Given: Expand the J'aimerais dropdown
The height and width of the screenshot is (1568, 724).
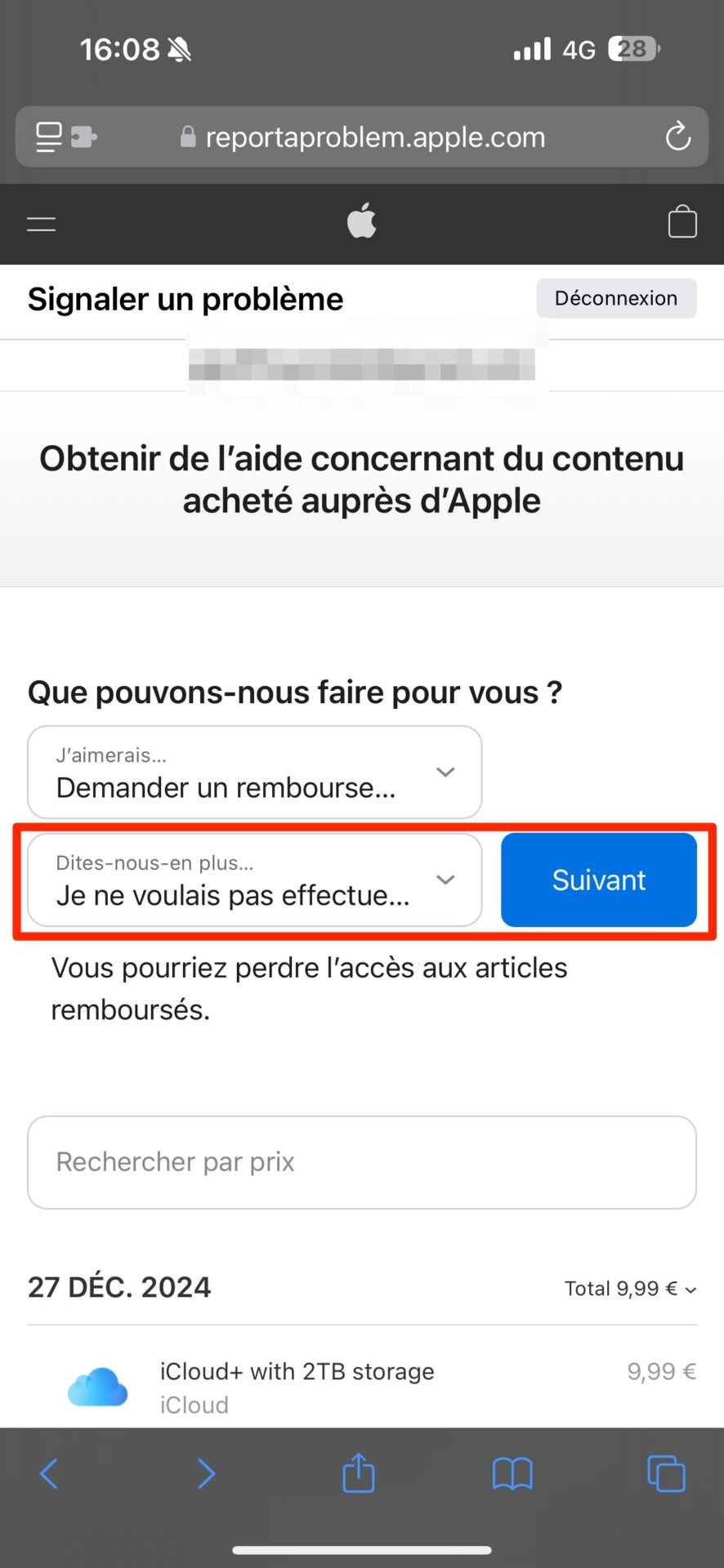Looking at the screenshot, I should click(x=255, y=772).
